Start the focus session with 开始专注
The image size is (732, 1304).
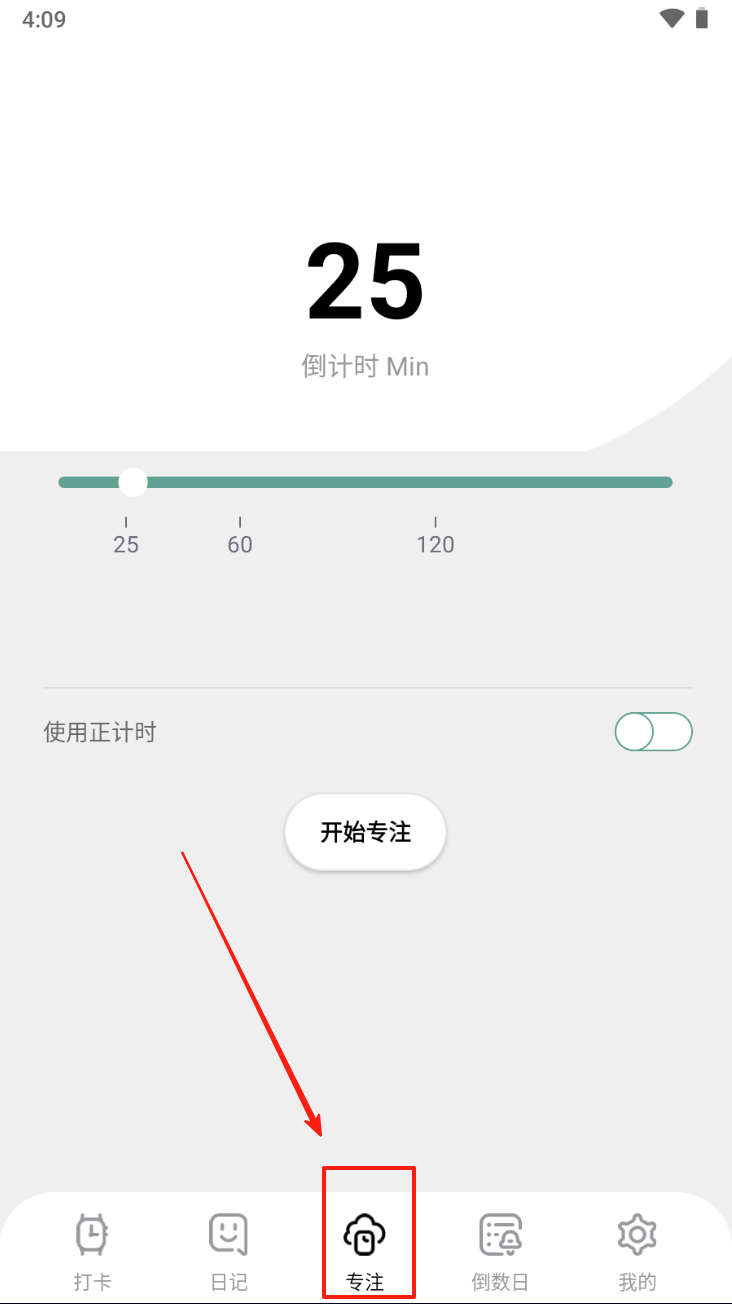pos(365,832)
